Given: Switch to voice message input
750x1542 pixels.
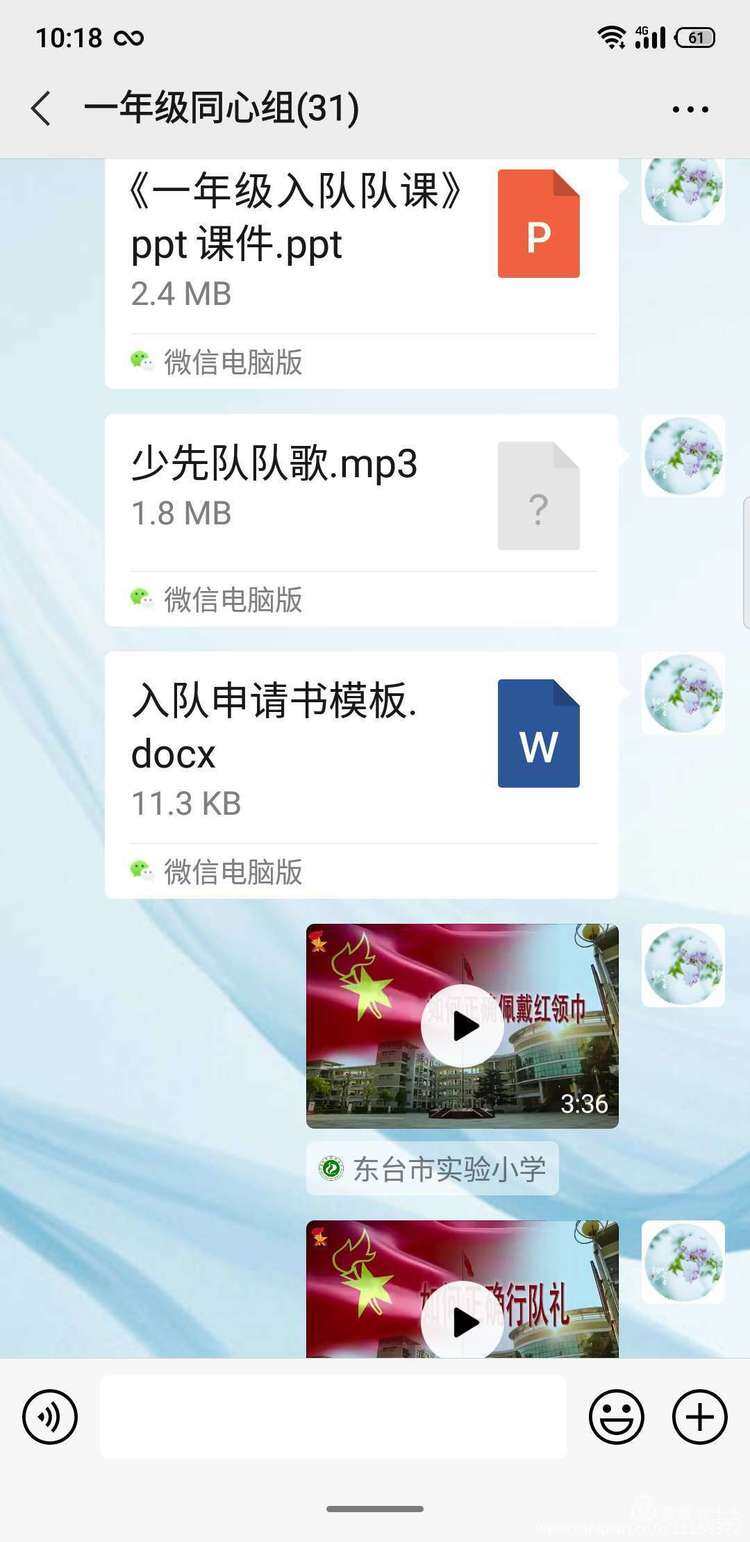Looking at the screenshot, I should pos(50,1417).
